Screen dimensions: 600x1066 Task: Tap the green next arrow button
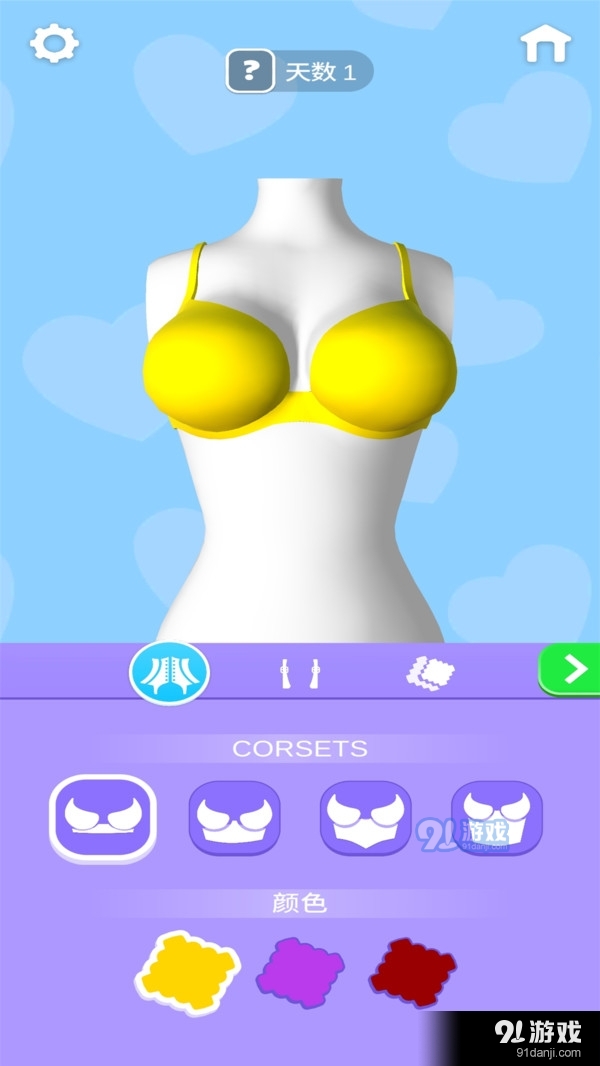[x=571, y=669]
